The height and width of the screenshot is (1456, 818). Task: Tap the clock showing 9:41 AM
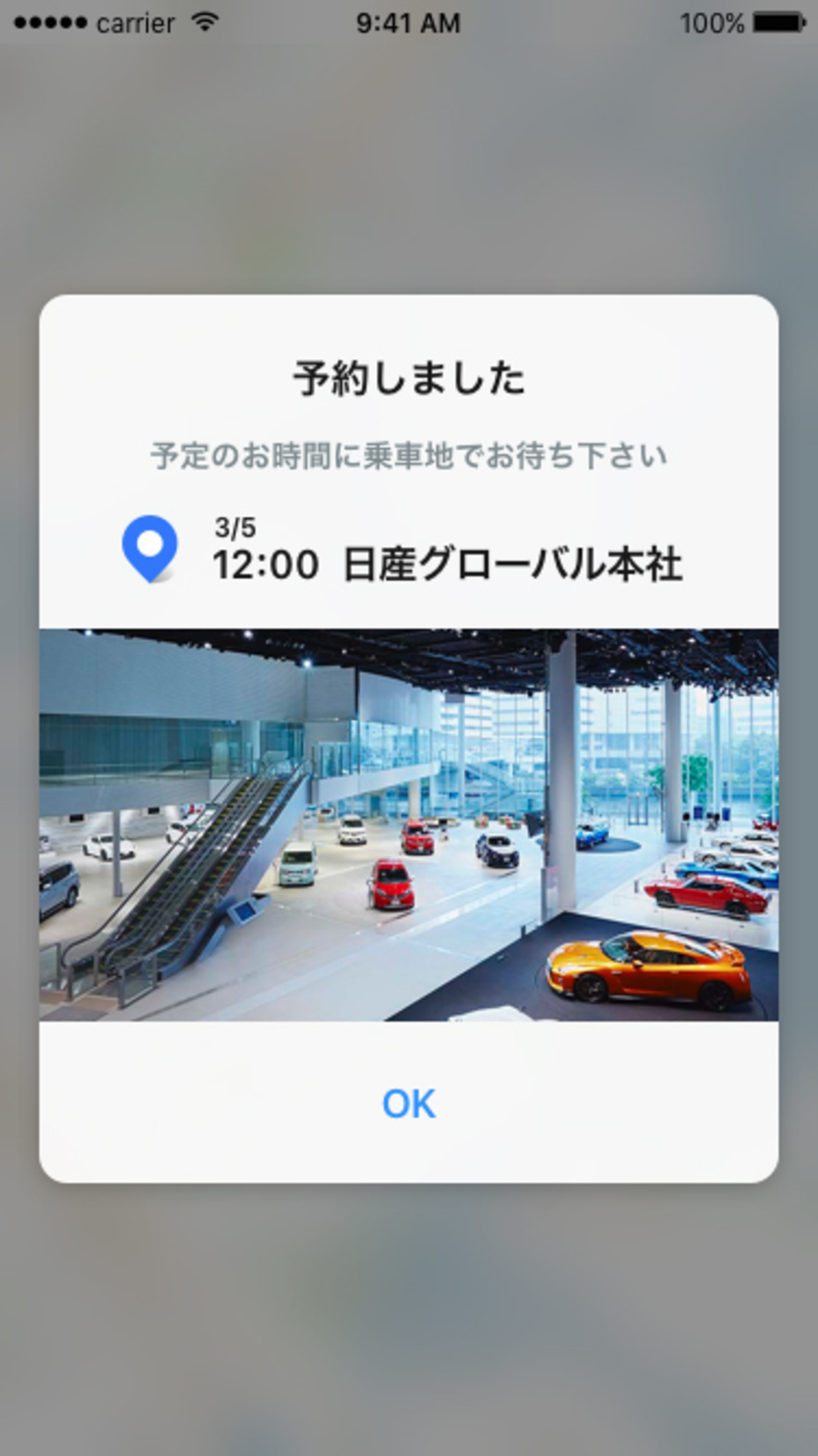click(x=408, y=23)
